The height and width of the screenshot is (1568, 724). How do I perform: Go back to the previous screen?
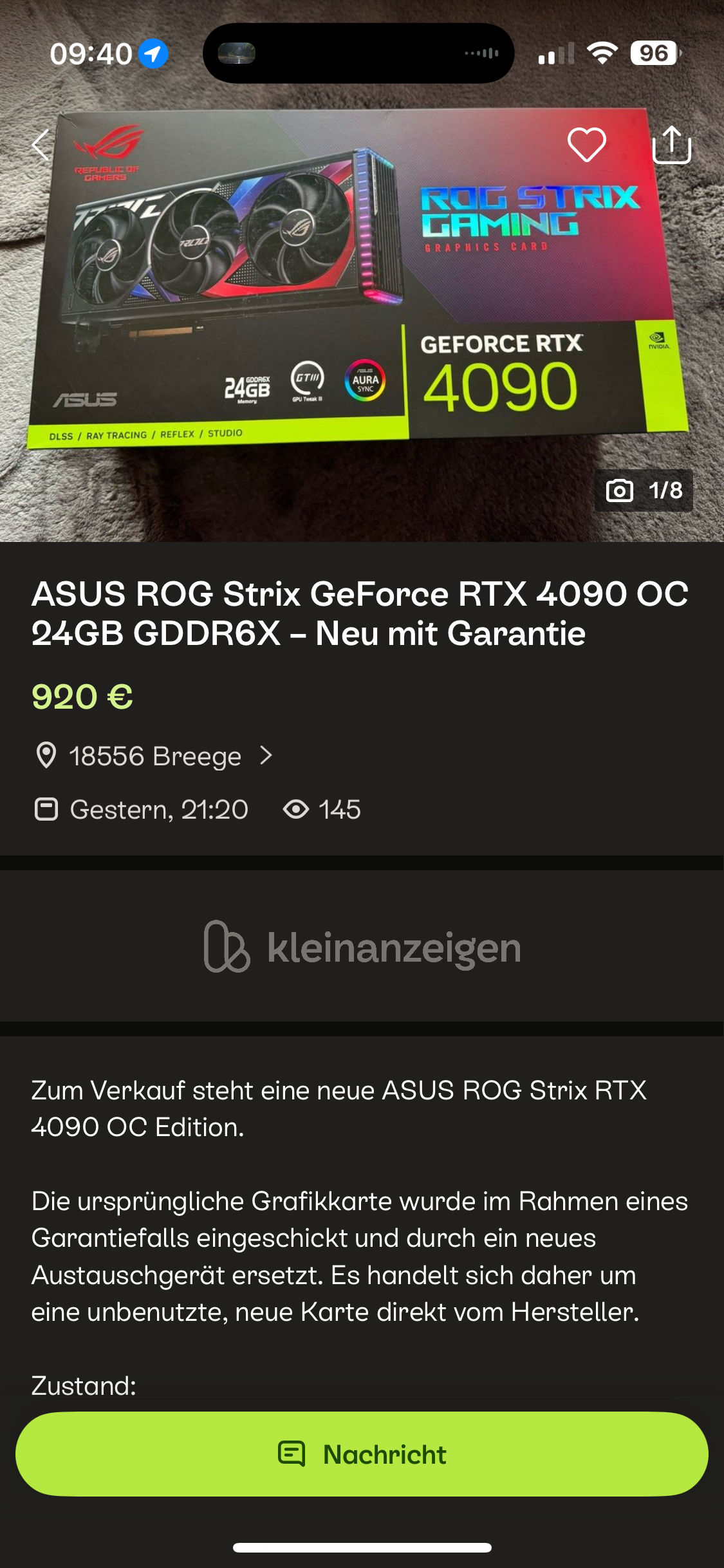41,144
